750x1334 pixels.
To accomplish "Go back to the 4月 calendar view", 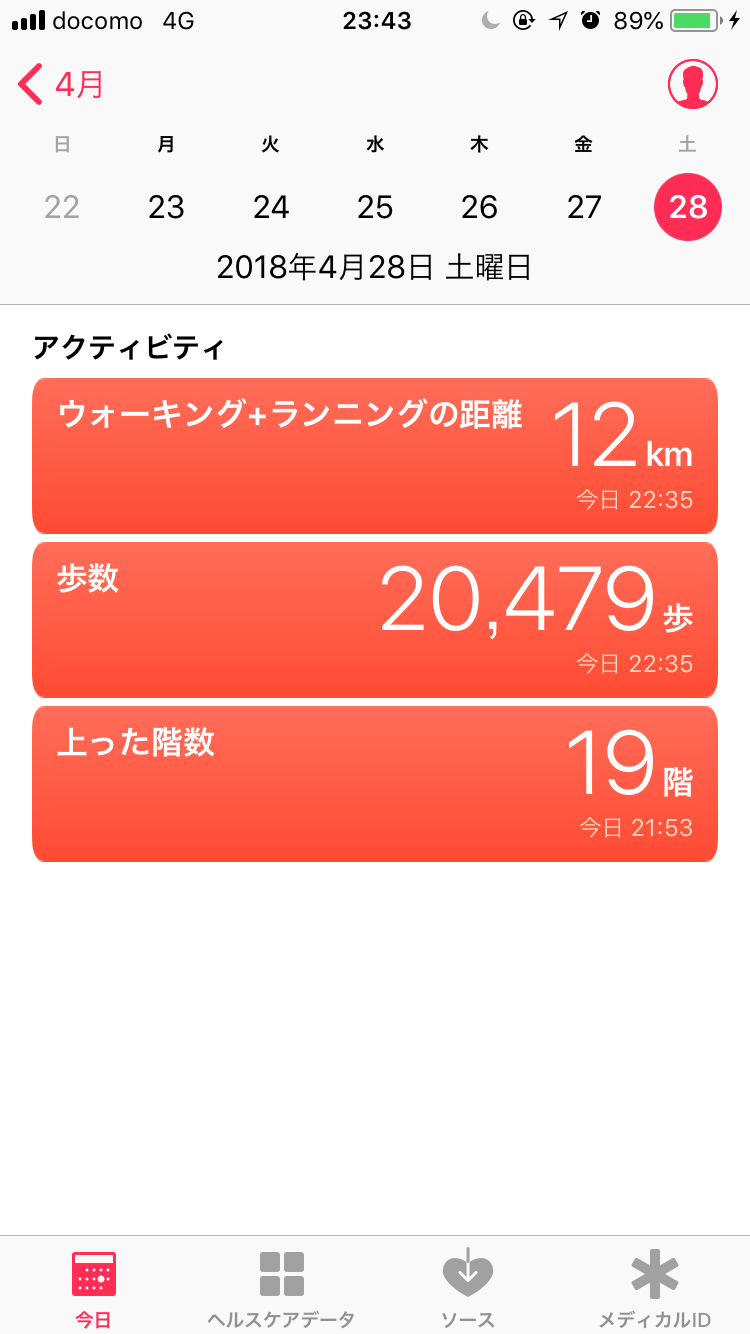I will [61, 84].
